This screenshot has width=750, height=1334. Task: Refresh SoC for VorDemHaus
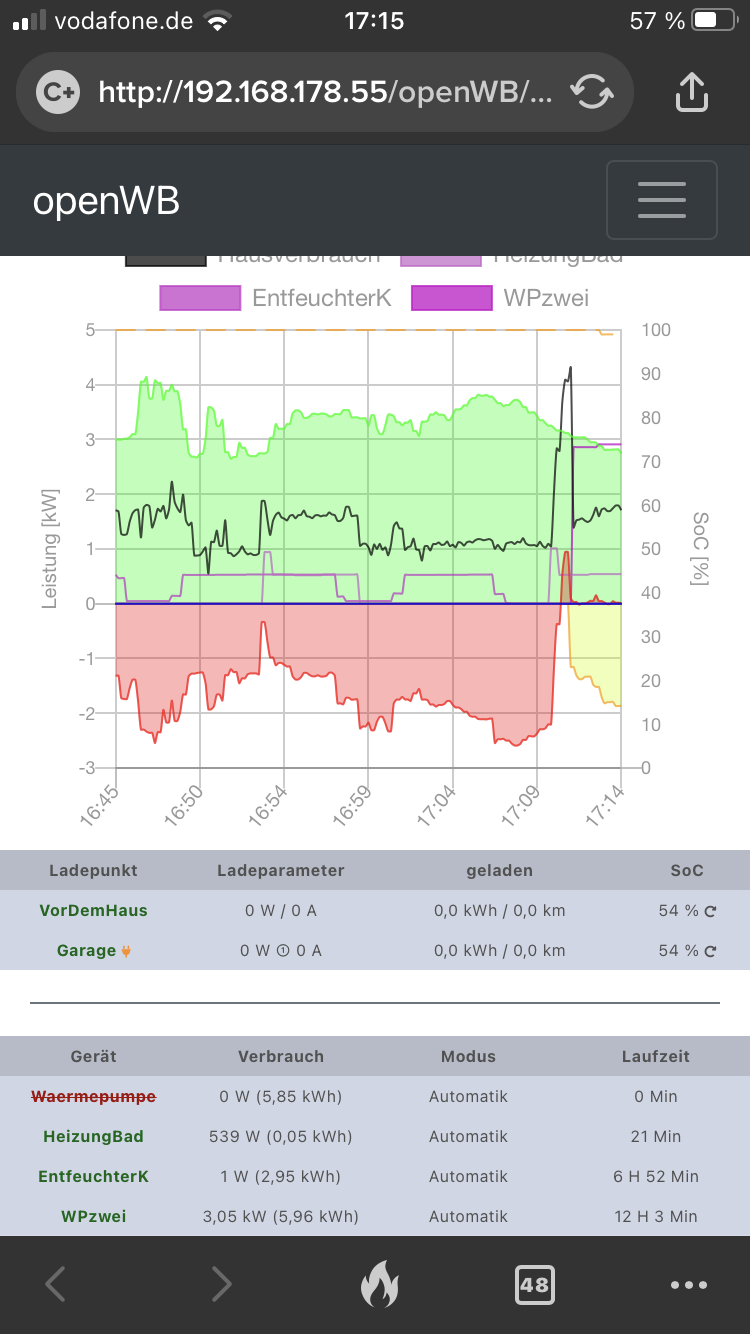point(710,911)
